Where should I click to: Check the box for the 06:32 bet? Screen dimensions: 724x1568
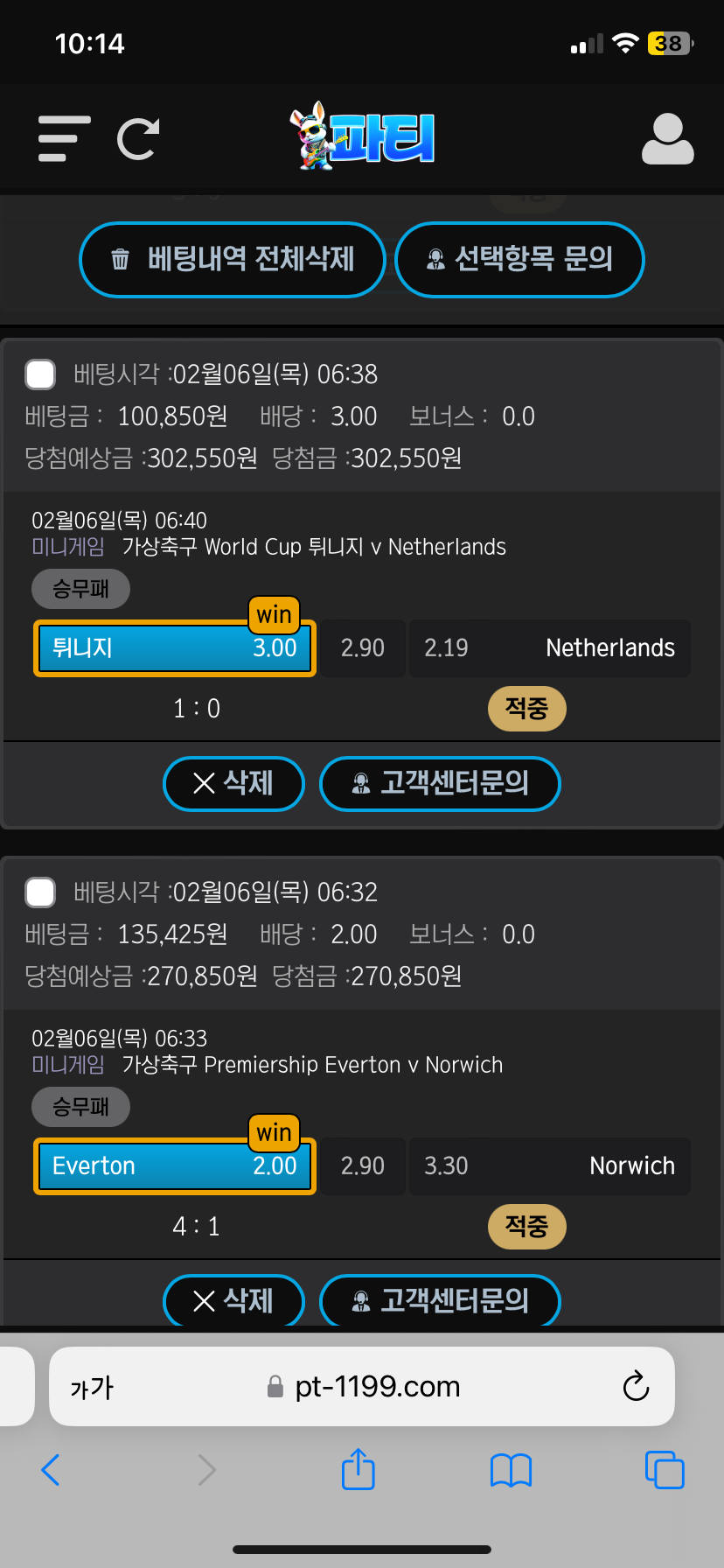(40, 892)
